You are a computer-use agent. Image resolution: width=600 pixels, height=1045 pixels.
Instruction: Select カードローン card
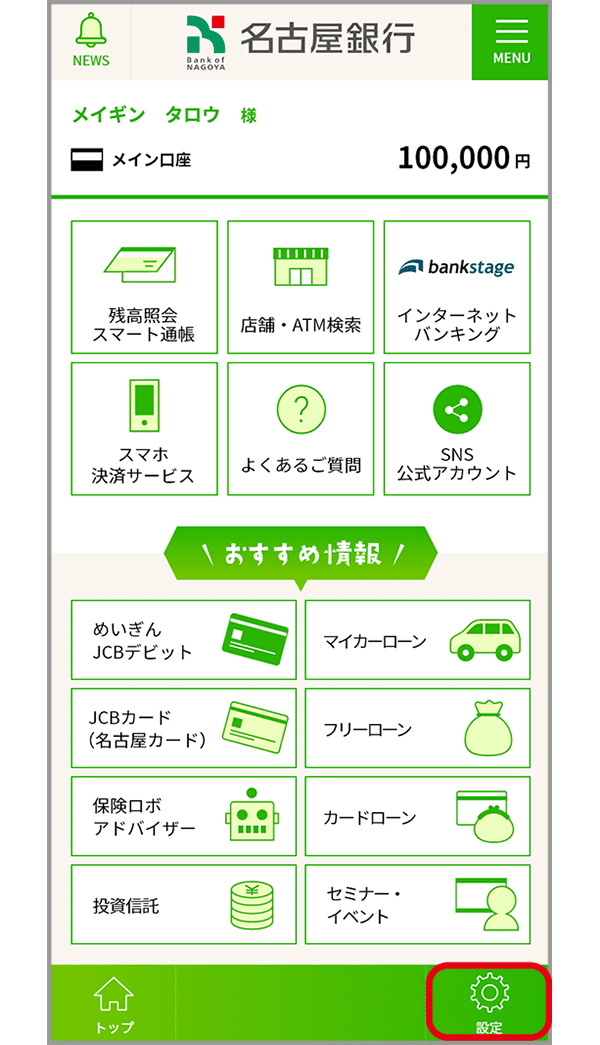click(417, 816)
